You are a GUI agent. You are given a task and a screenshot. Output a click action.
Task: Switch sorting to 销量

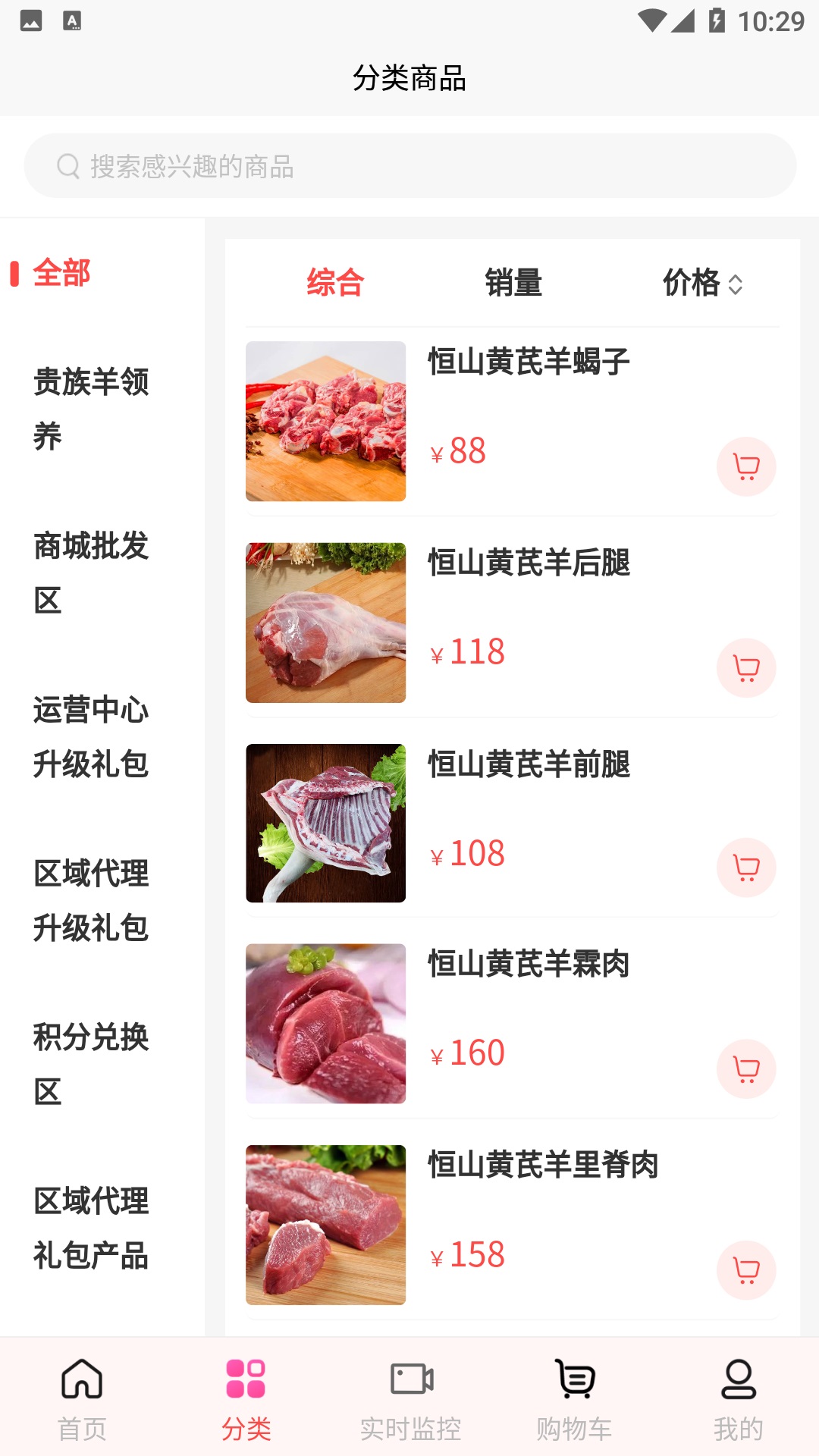(x=513, y=282)
